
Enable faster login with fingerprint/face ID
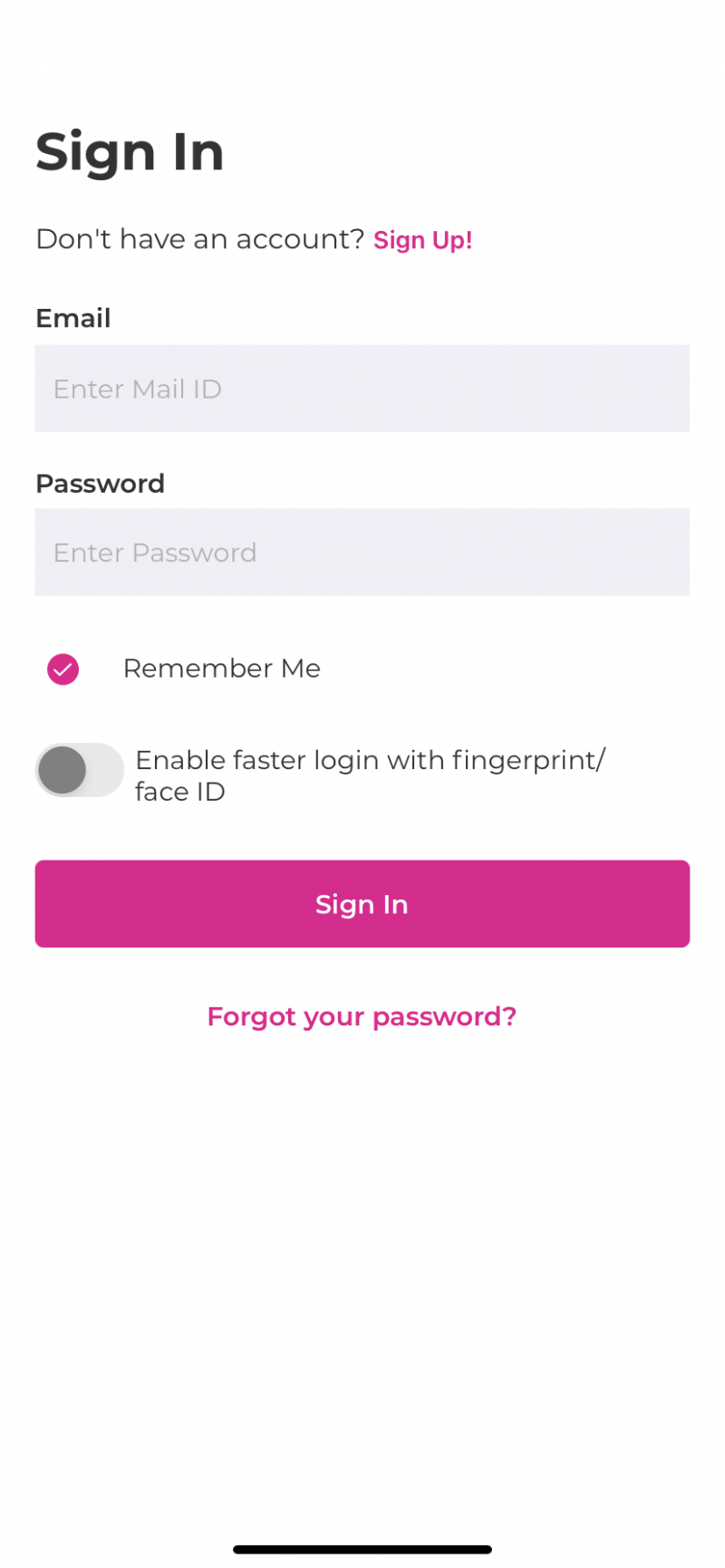(79, 770)
